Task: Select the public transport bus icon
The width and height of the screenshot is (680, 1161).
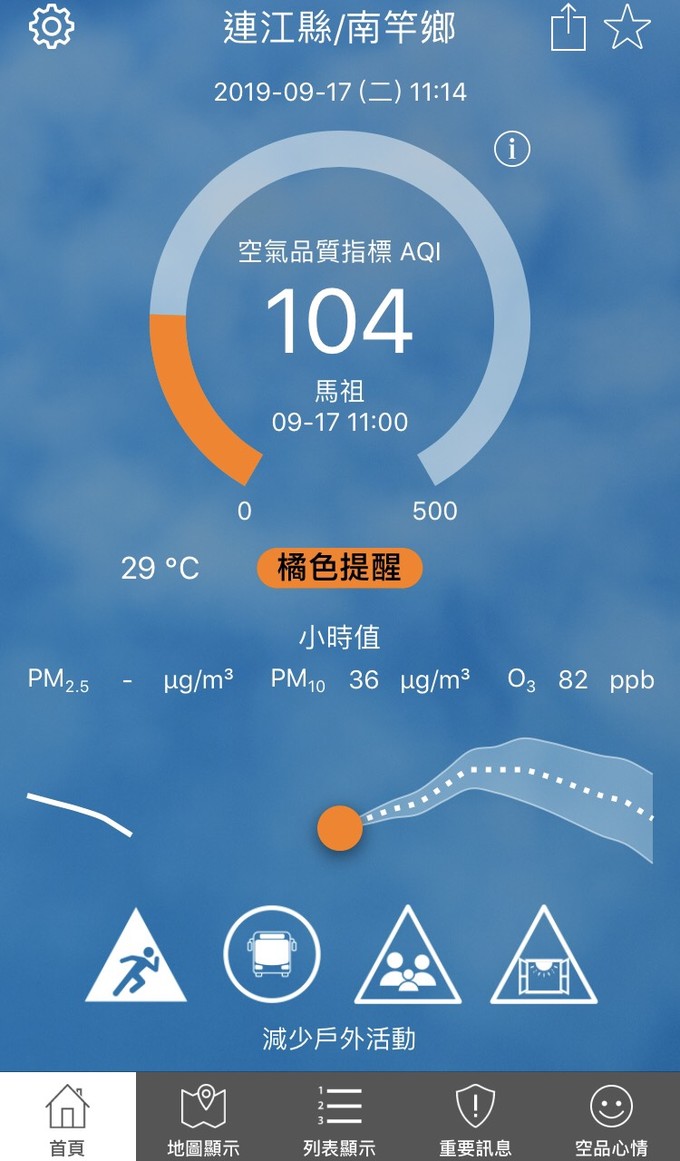Action: [272, 955]
